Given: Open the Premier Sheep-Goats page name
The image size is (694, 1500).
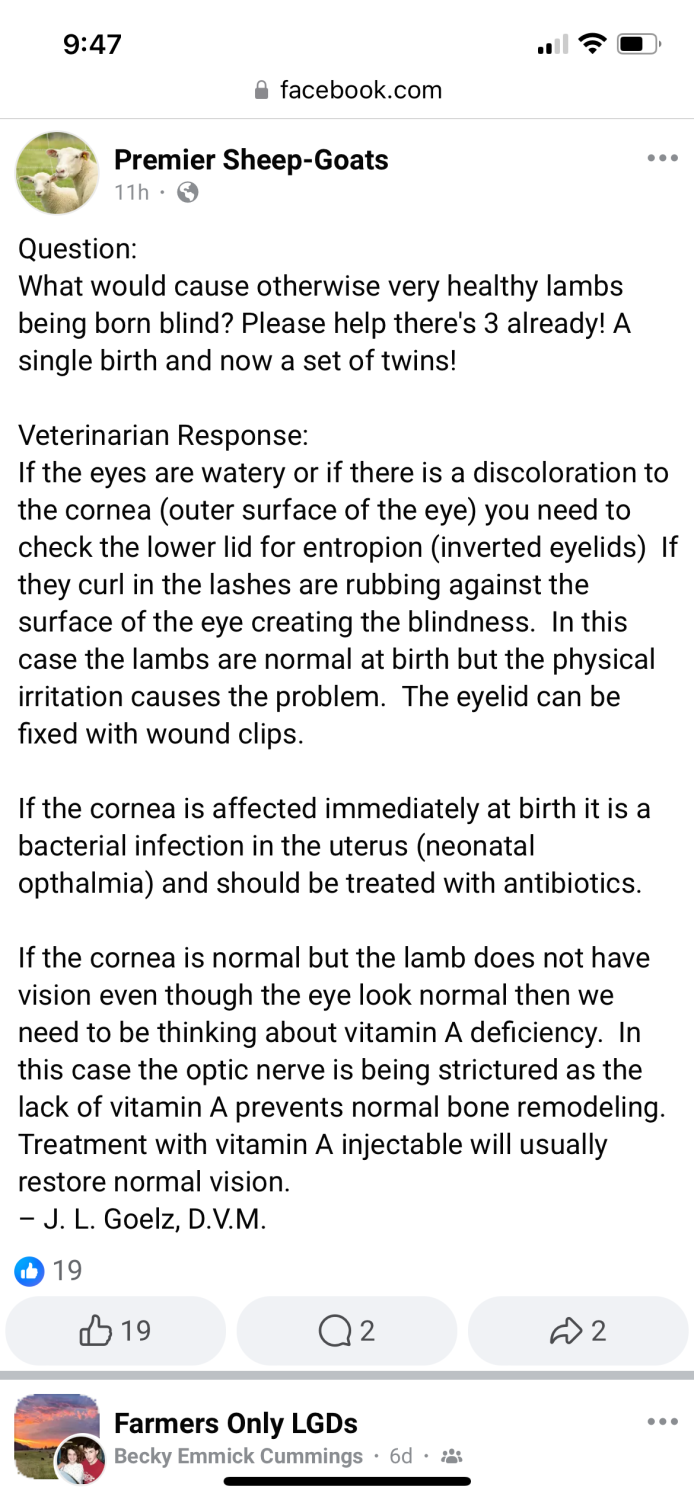Looking at the screenshot, I should tap(251, 159).
